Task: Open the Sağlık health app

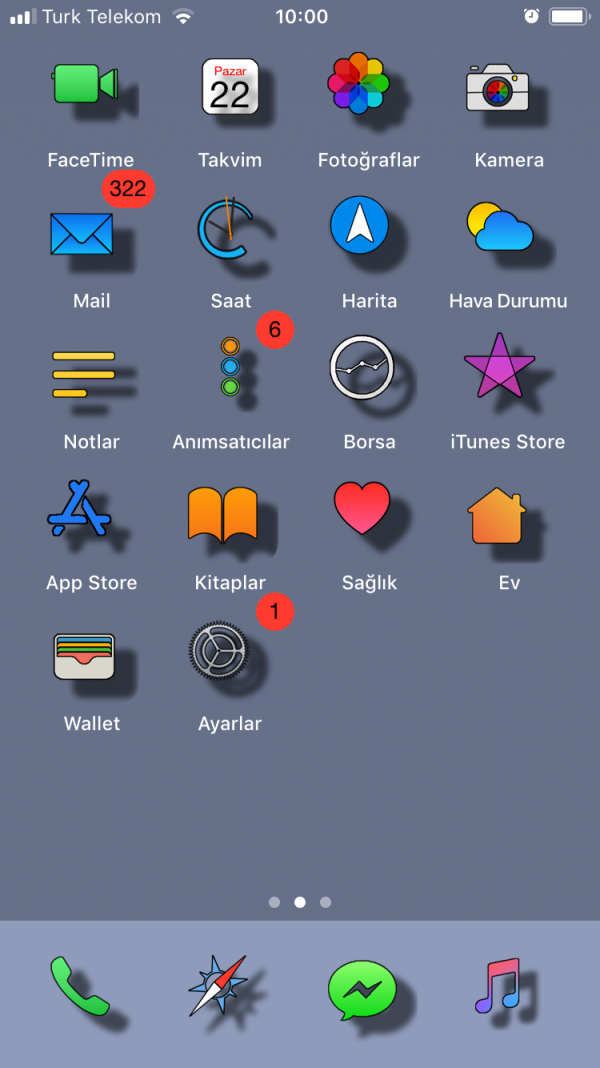Action: (362, 508)
